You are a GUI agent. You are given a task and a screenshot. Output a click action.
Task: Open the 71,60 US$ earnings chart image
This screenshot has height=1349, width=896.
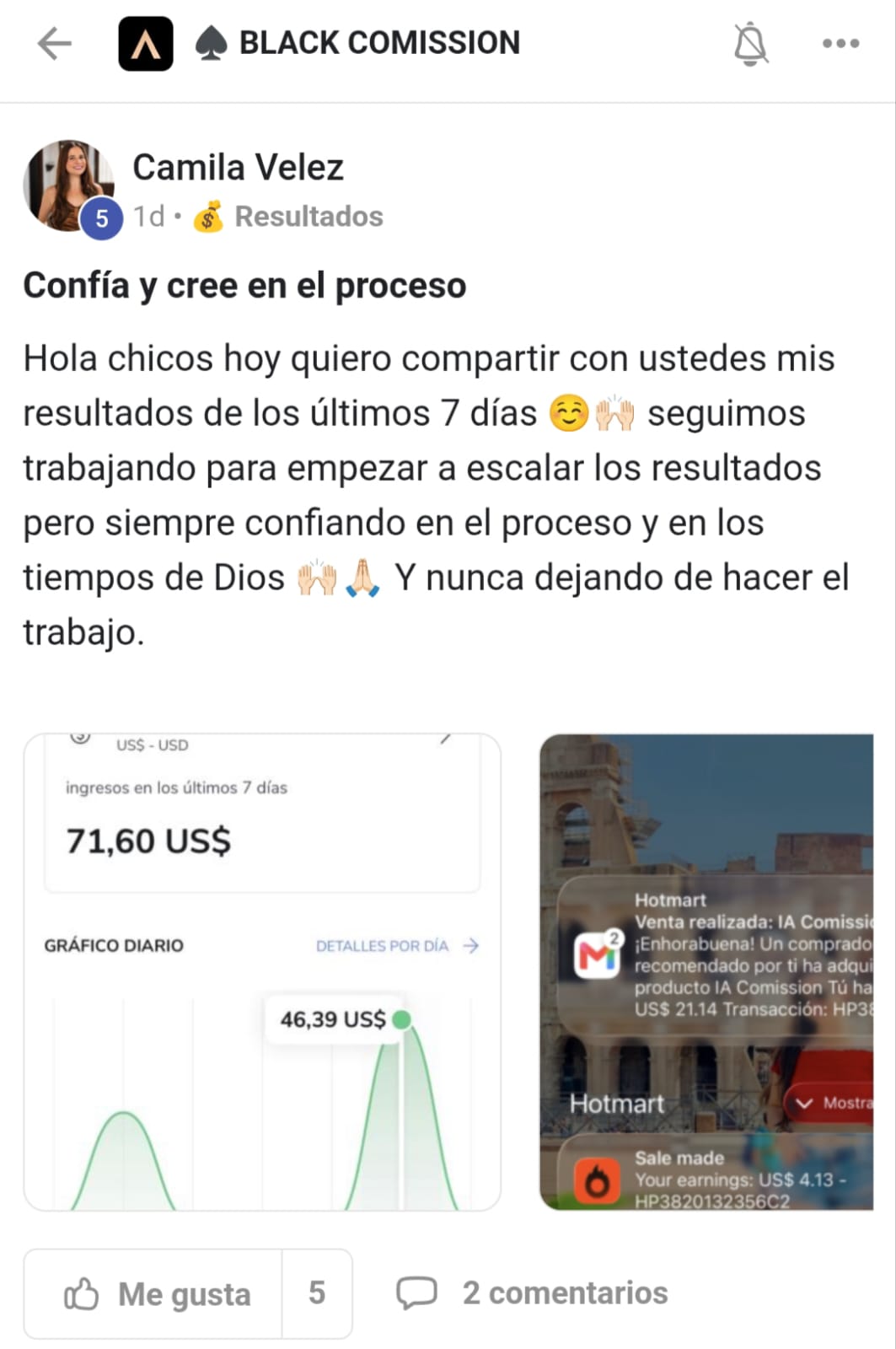click(x=262, y=972)
